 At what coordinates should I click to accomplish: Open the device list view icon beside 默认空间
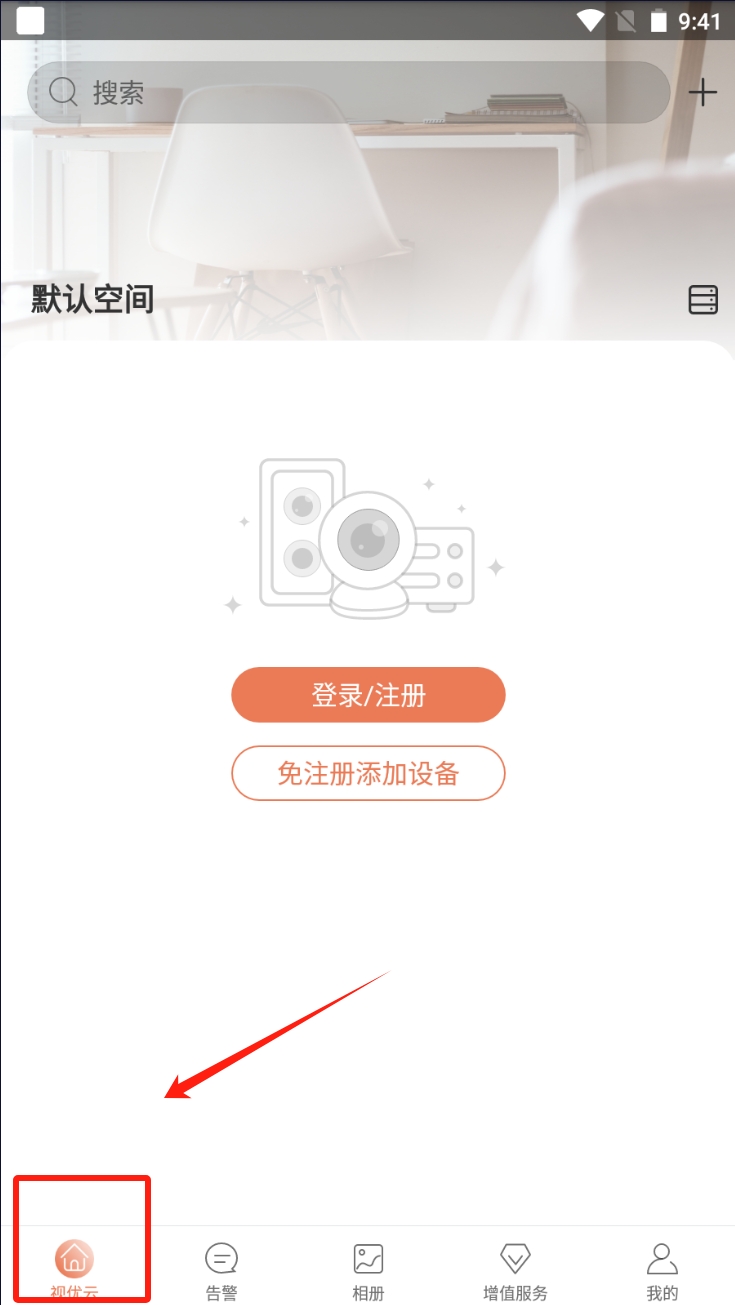tap(703, 299)
